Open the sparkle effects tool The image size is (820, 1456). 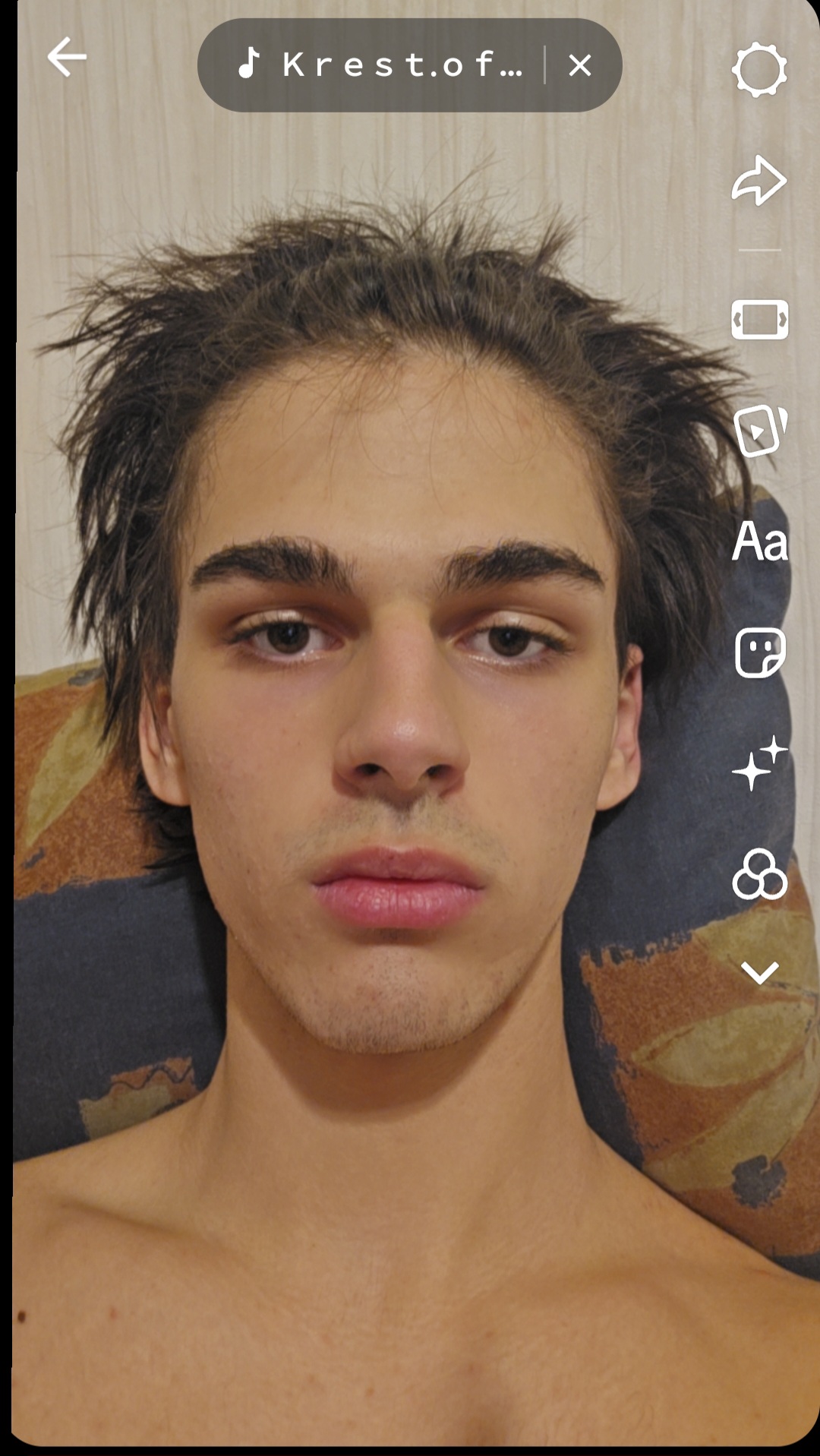point(759,763)
